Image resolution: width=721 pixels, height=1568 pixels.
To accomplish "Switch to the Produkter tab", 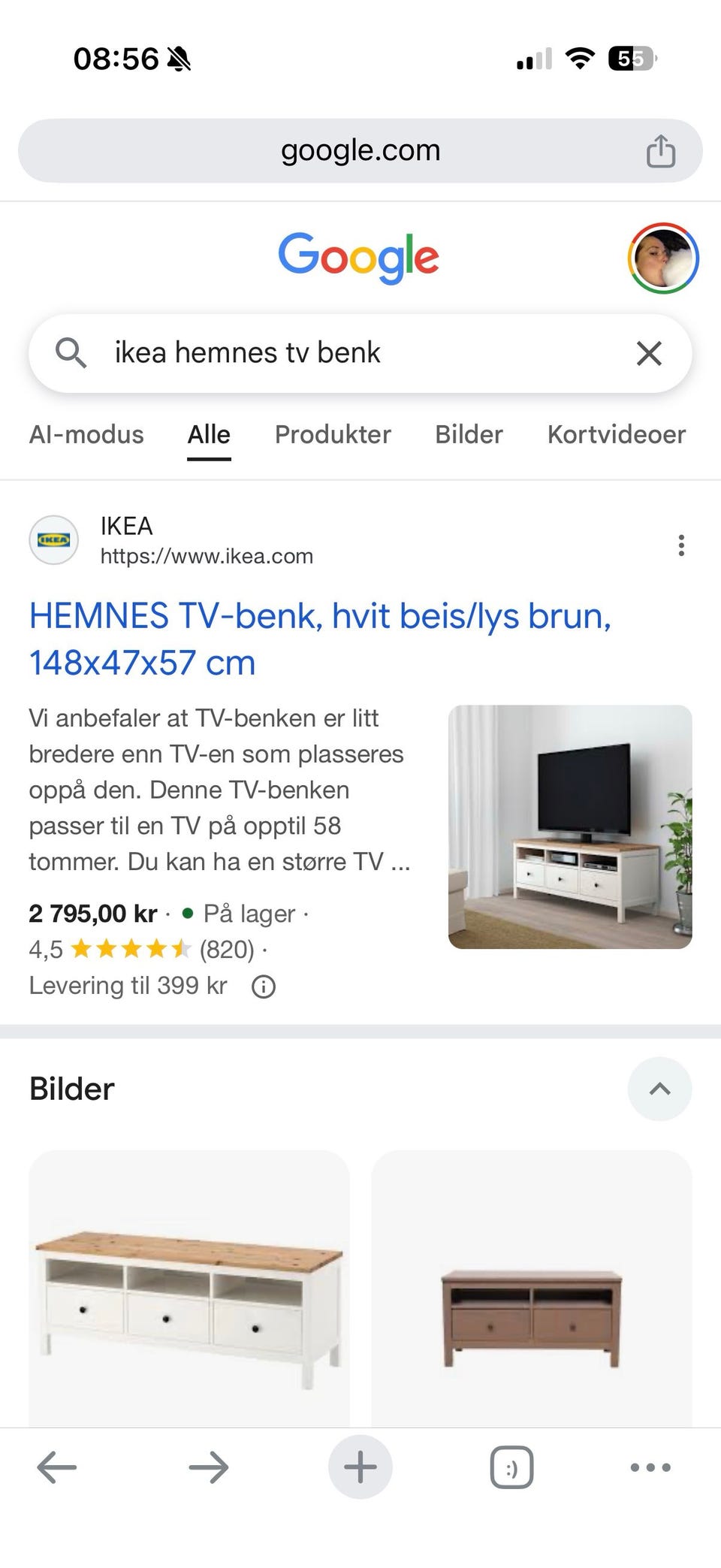I will pyautogui.click(x=333, y=434).
